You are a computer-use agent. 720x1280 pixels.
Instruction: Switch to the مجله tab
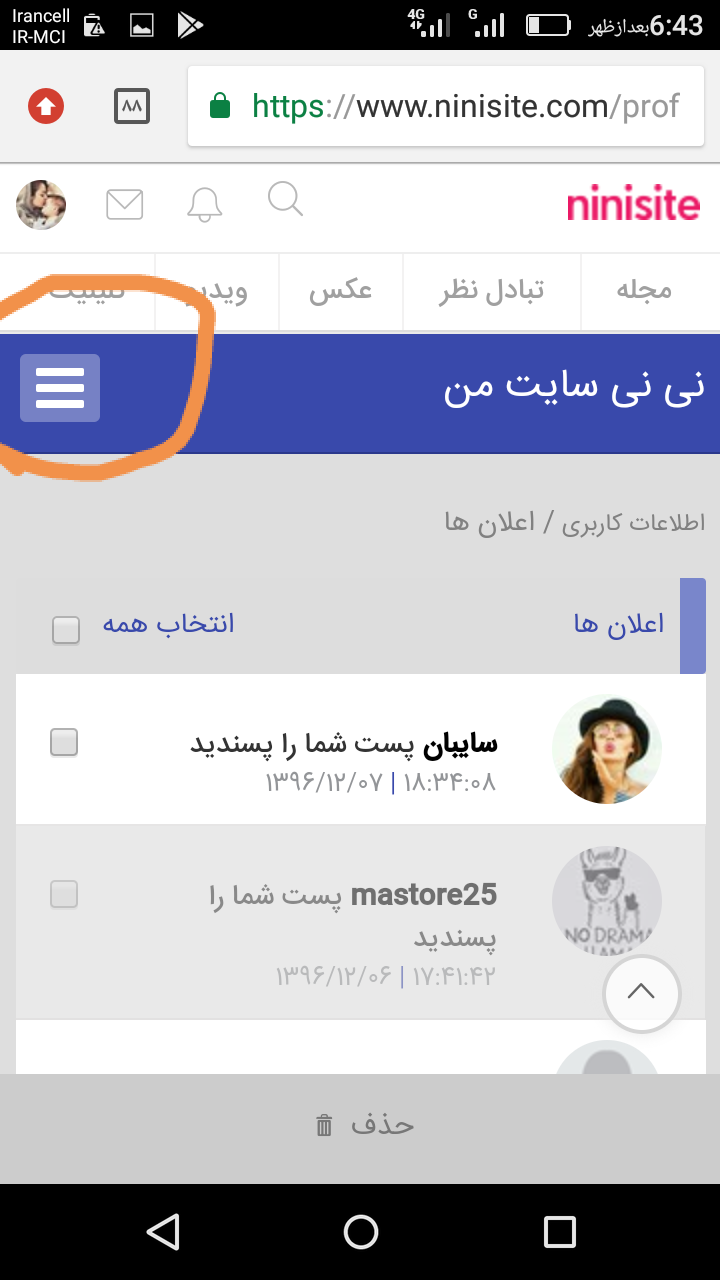tap(643, 291)
